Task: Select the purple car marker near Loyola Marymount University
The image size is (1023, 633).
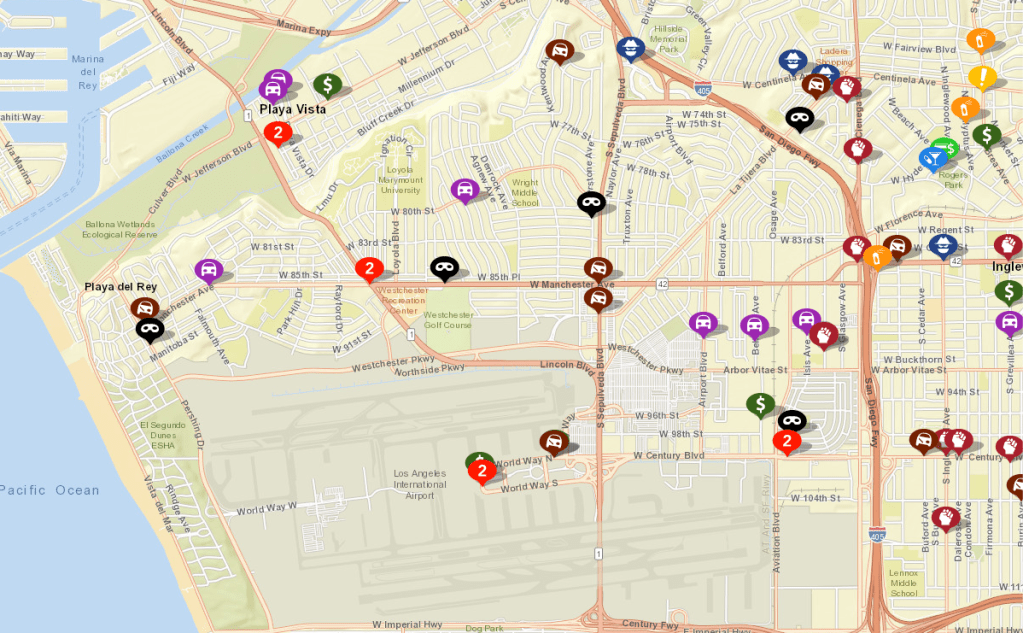Action: pyautogui.click(x=464, y=189)
